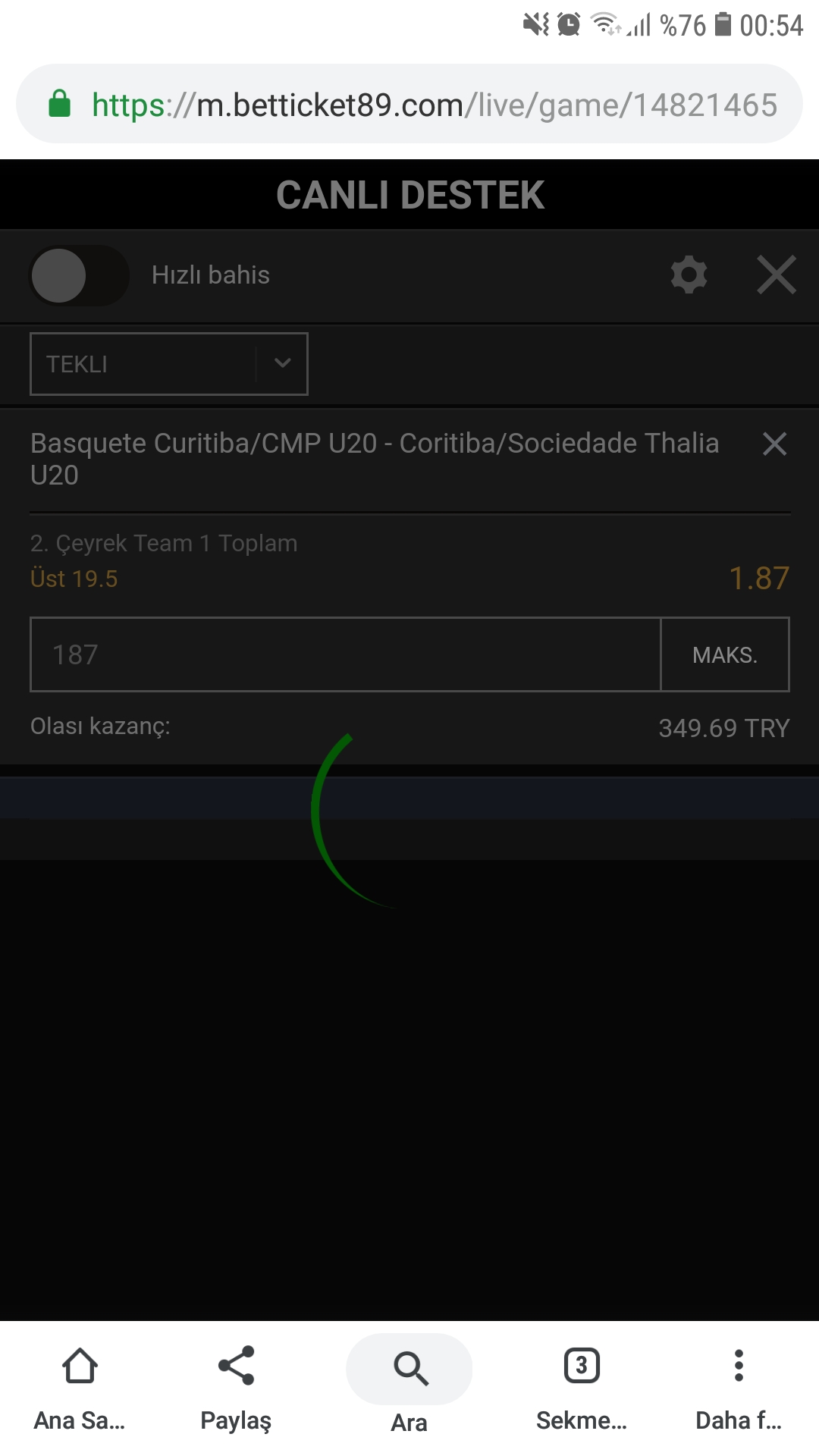The image size is (819, 1456).
Task: Set maximum stake with MAKS. button
Action: click(x=725, y=654)
